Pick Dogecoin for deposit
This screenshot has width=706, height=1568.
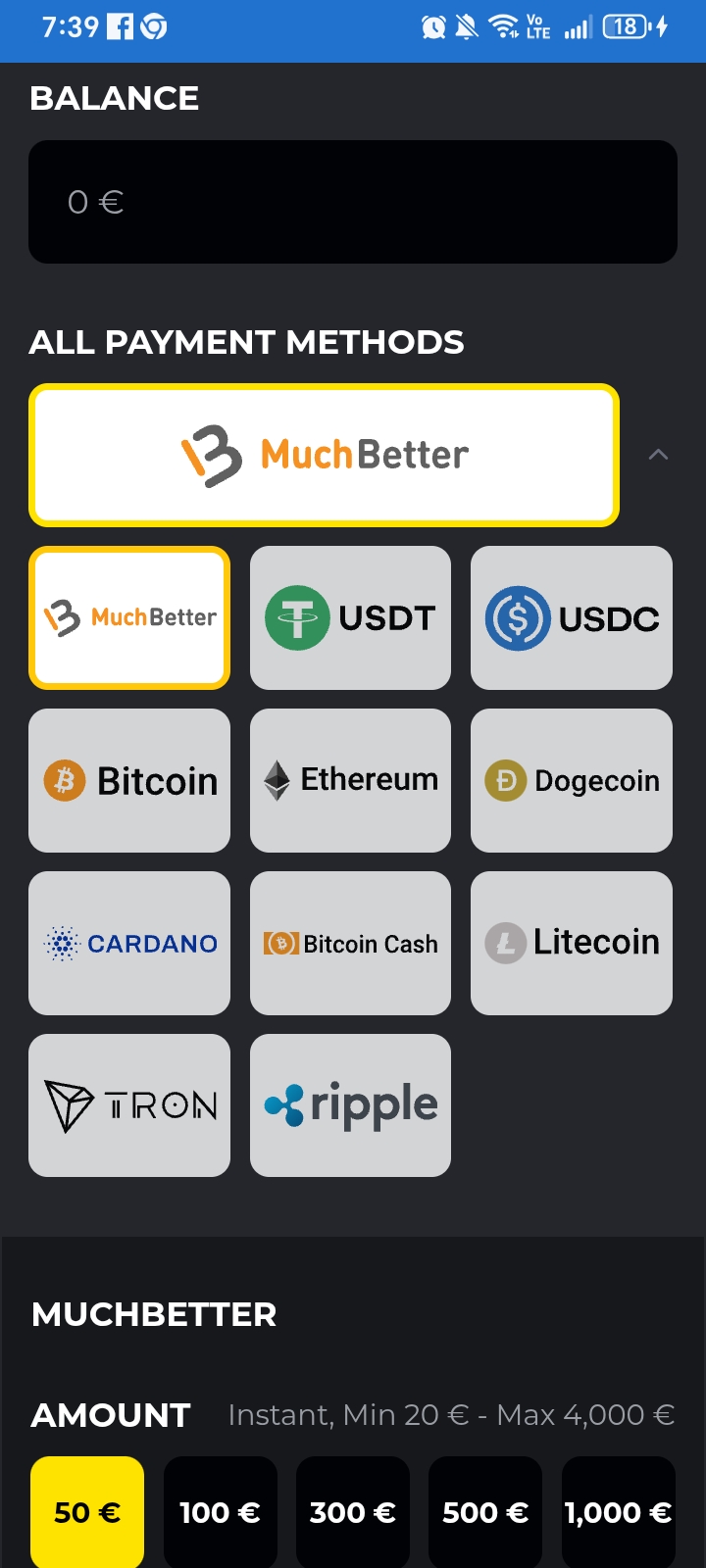tap(572, 780)
